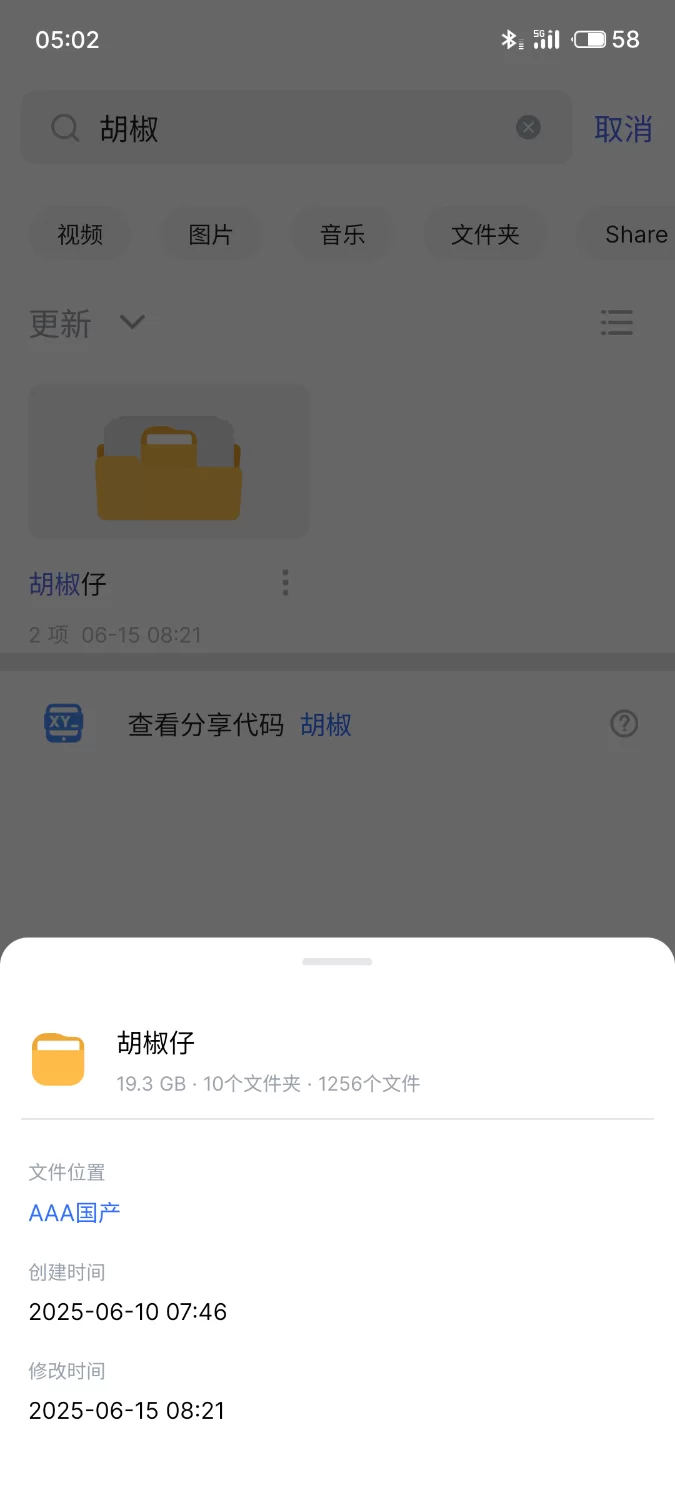Select the 音乐 filter chip
The image size is (675, 1500).
point(342,235)
